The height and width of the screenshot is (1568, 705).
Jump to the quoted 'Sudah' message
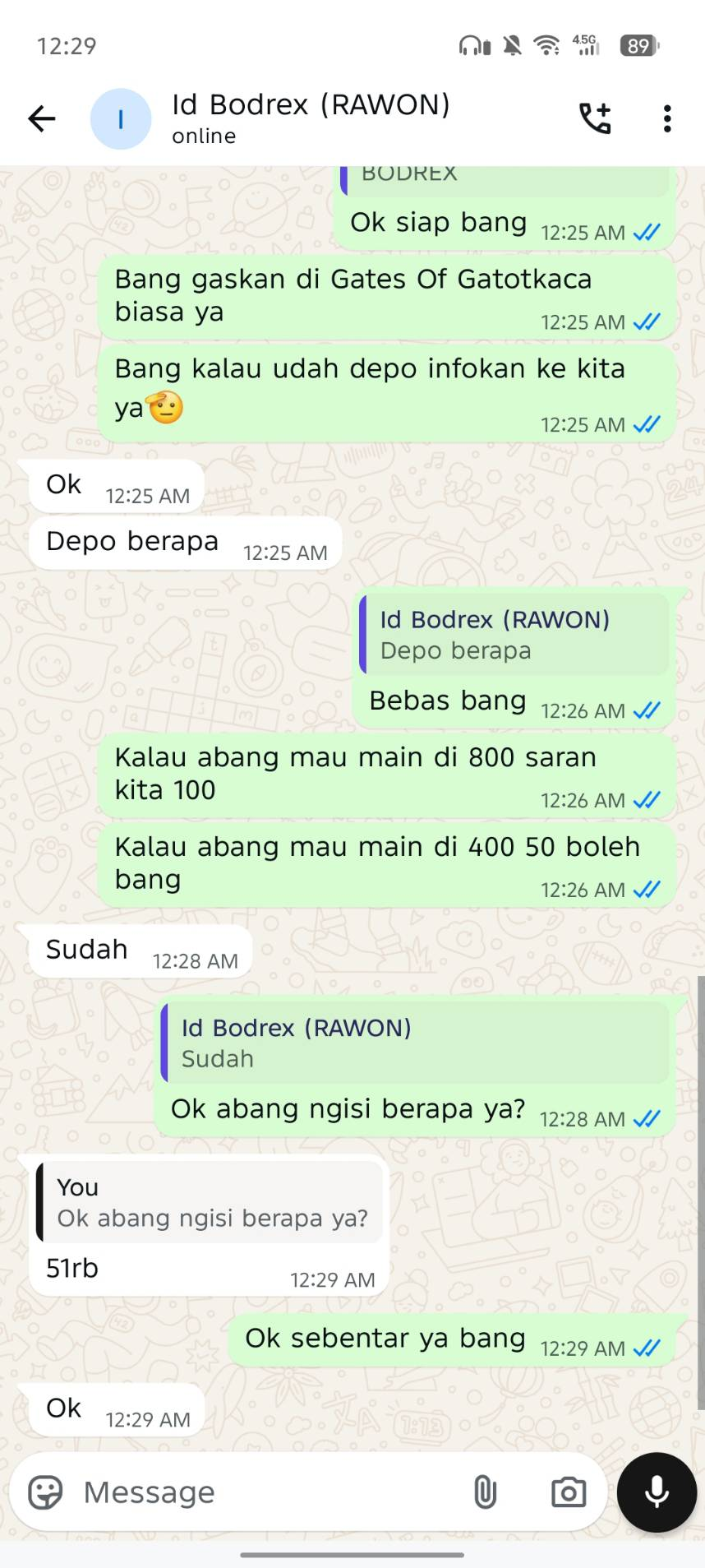tap(415, 1043)
